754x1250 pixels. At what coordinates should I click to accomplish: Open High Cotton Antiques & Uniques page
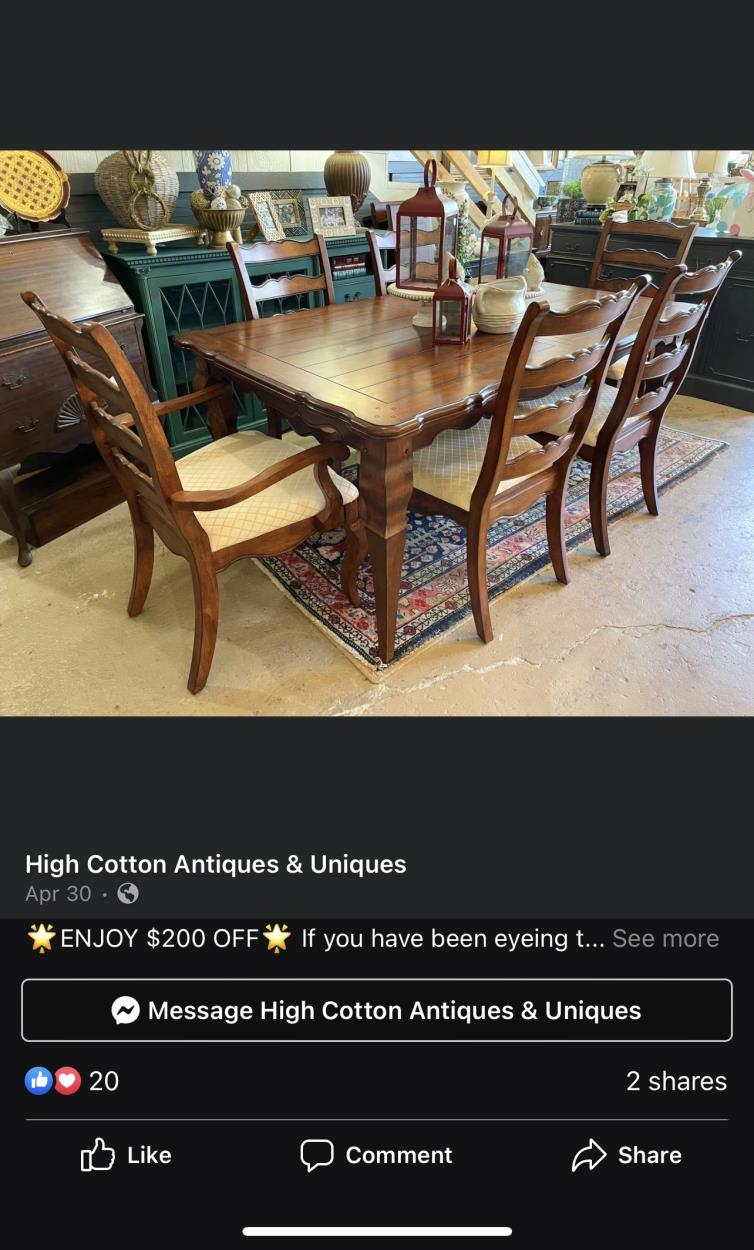216,864
